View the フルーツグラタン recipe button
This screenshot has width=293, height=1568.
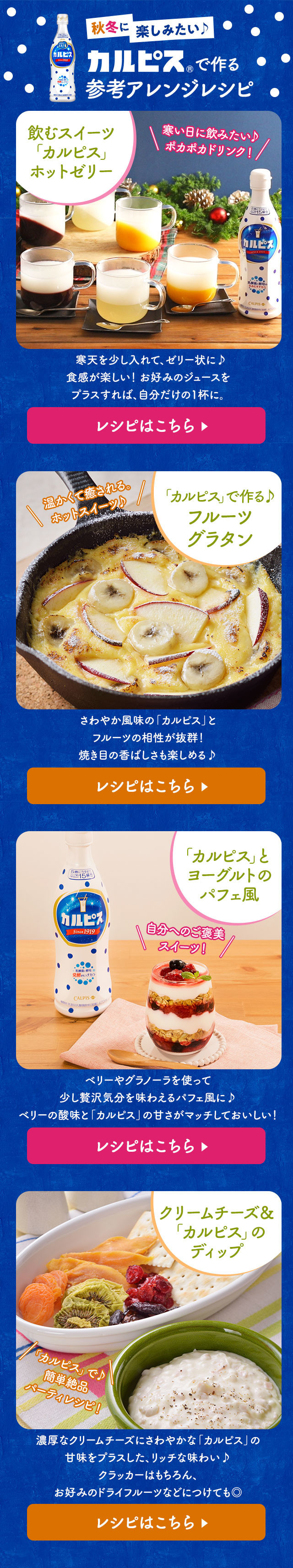146,785
